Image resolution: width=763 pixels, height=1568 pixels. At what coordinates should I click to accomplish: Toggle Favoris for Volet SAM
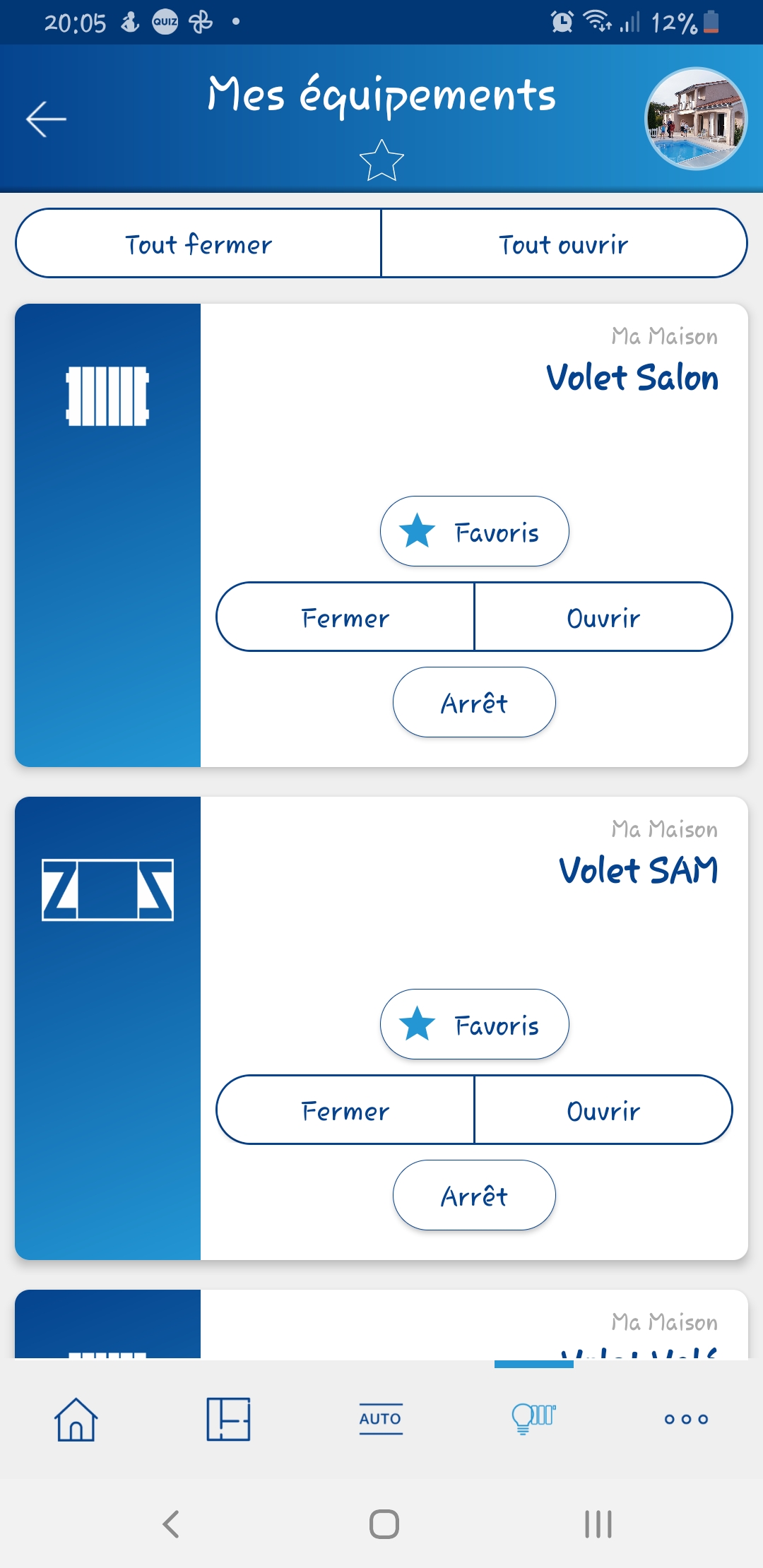pyautogui.click(x=474, y=1024)
